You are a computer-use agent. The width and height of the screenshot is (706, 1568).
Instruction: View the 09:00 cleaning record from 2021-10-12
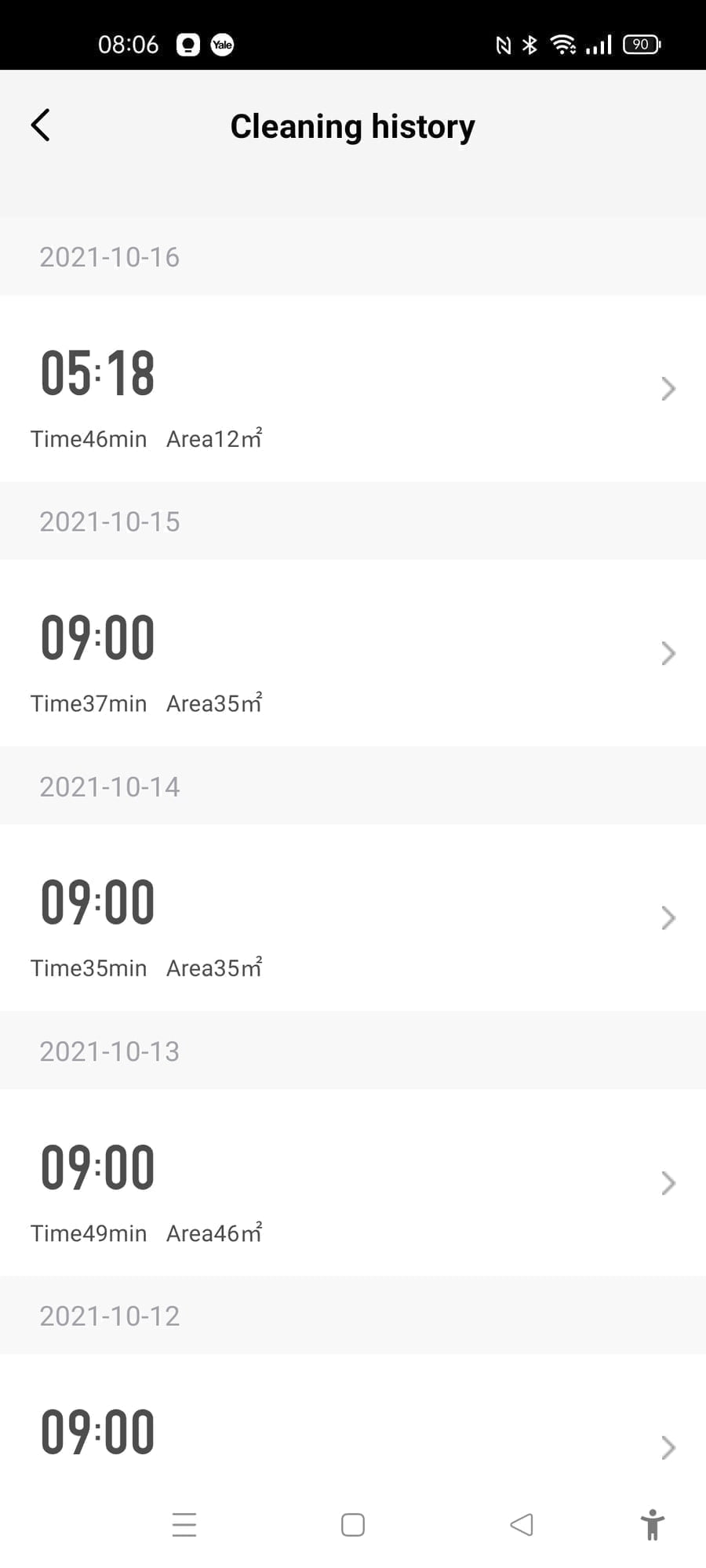tap(353, 1435)
